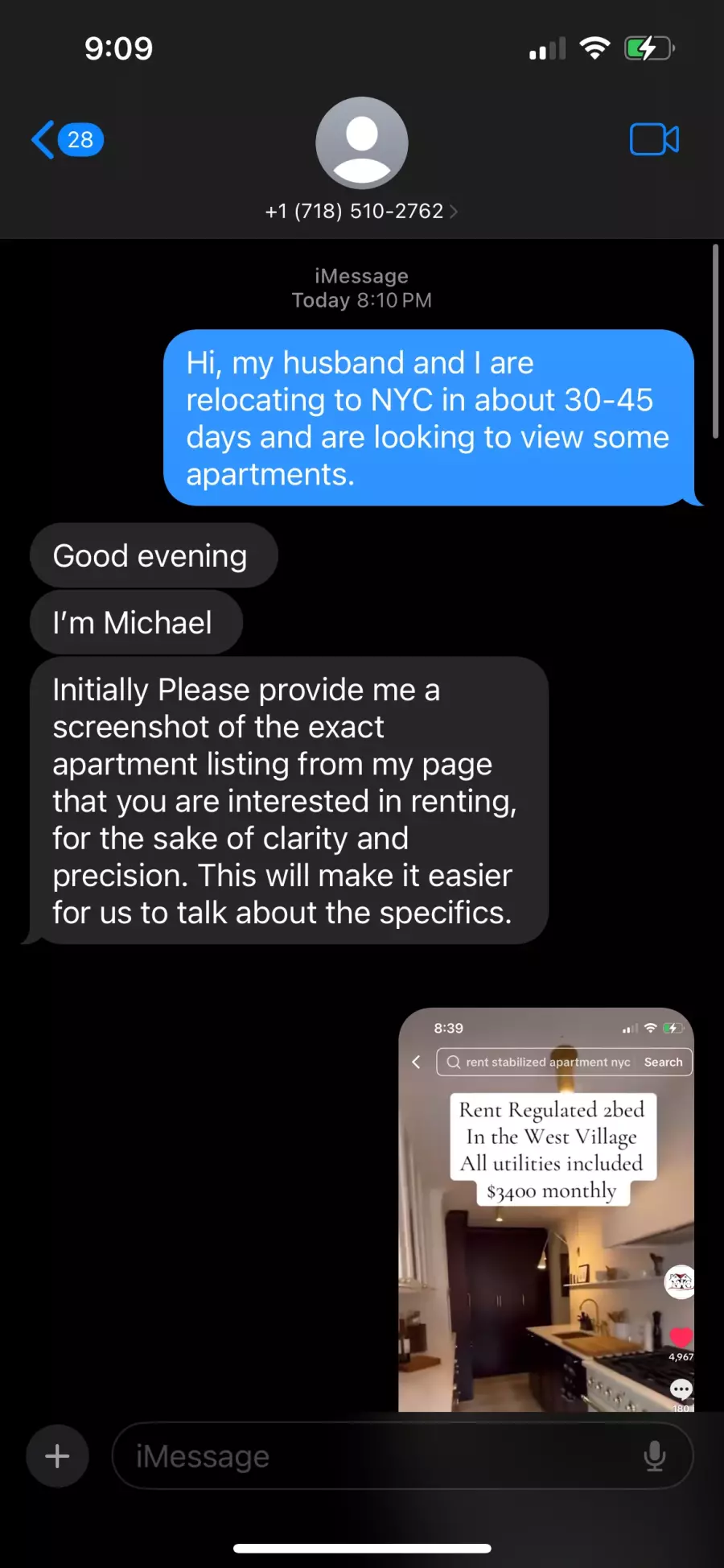Go back to the messages list
The image size is (724, 1568).
click(66, 140)
